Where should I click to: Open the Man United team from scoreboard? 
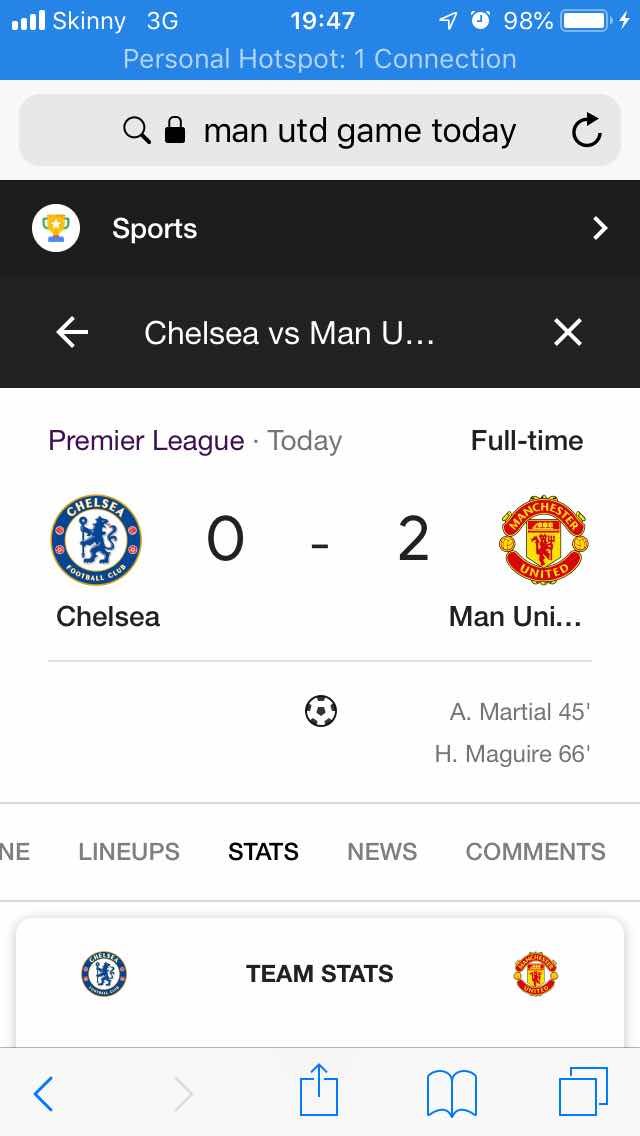543,541
